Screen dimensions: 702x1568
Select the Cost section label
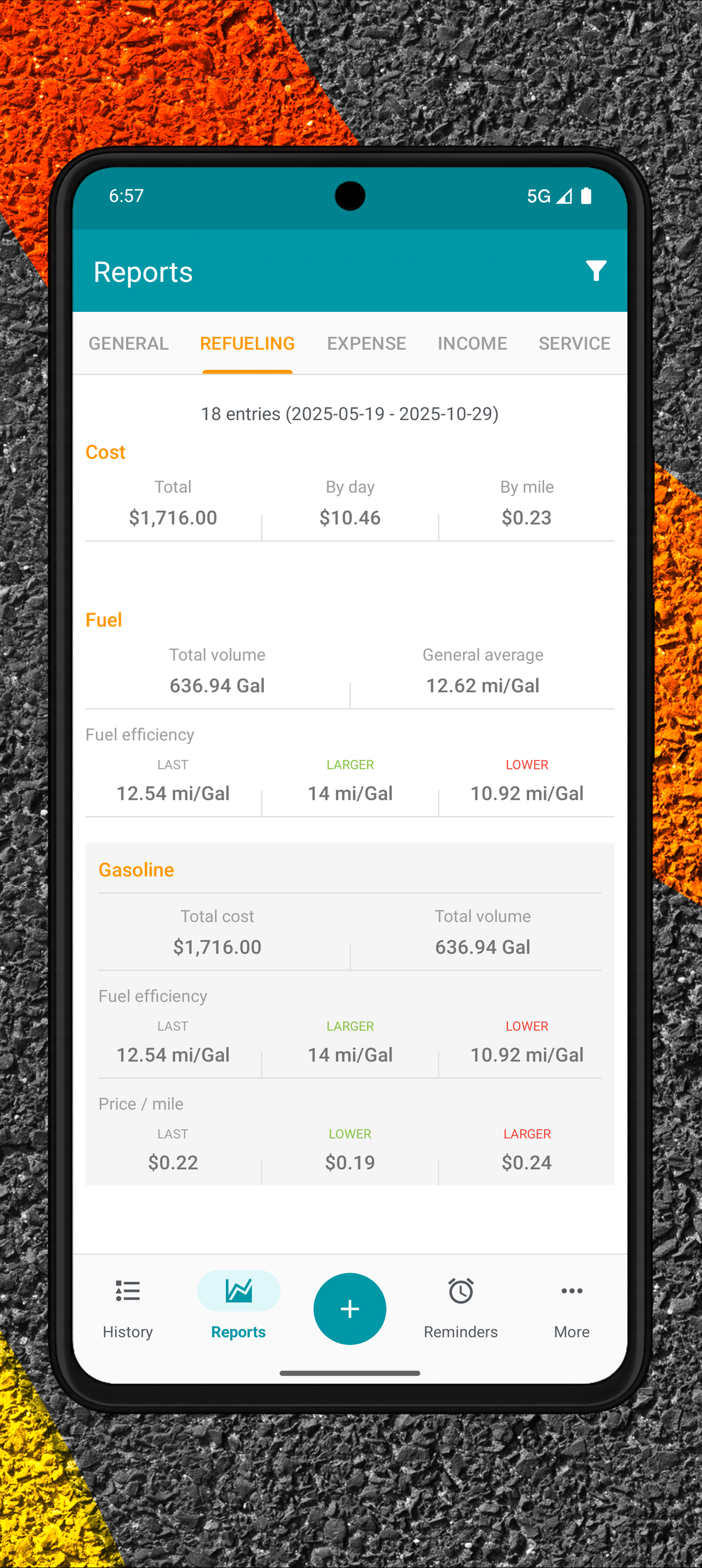point(105,452)
